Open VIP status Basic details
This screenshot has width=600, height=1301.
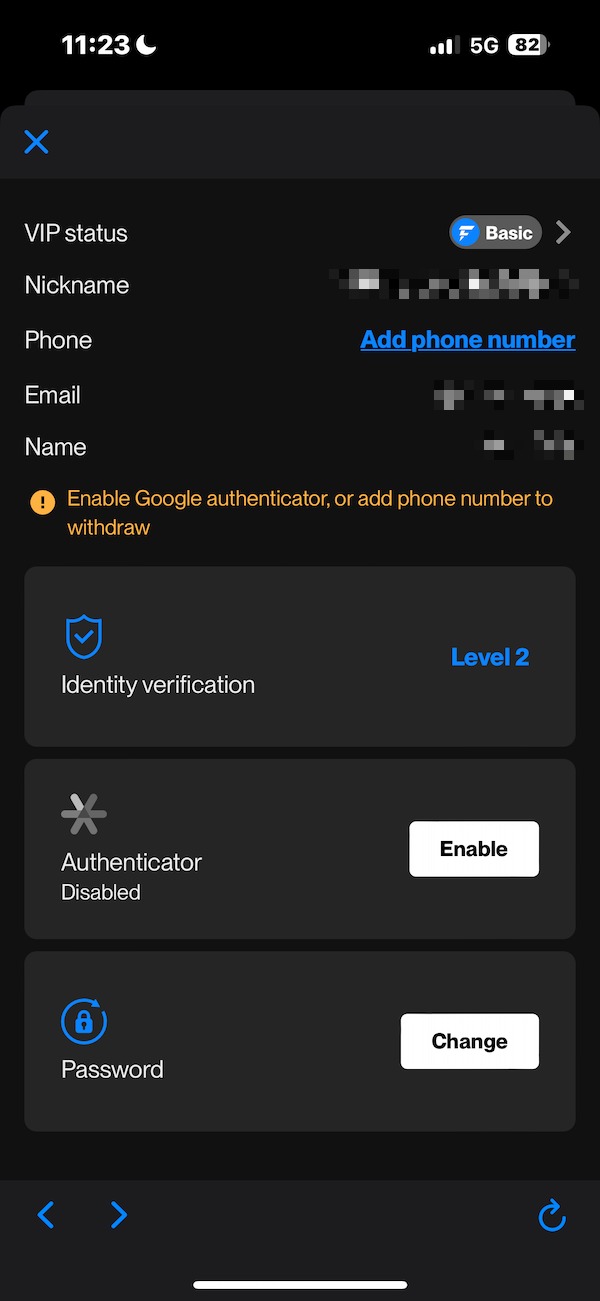510,233
